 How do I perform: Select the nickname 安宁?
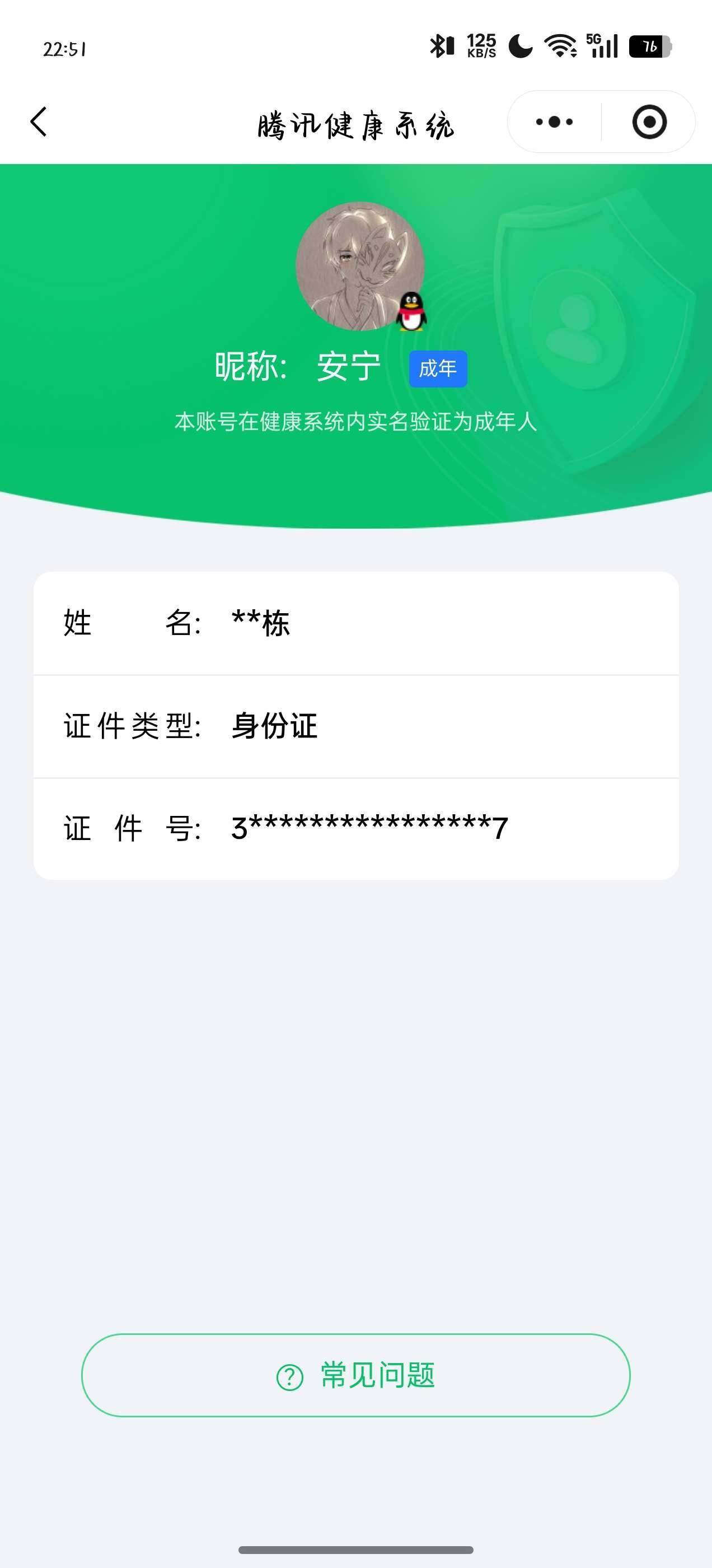348,365
